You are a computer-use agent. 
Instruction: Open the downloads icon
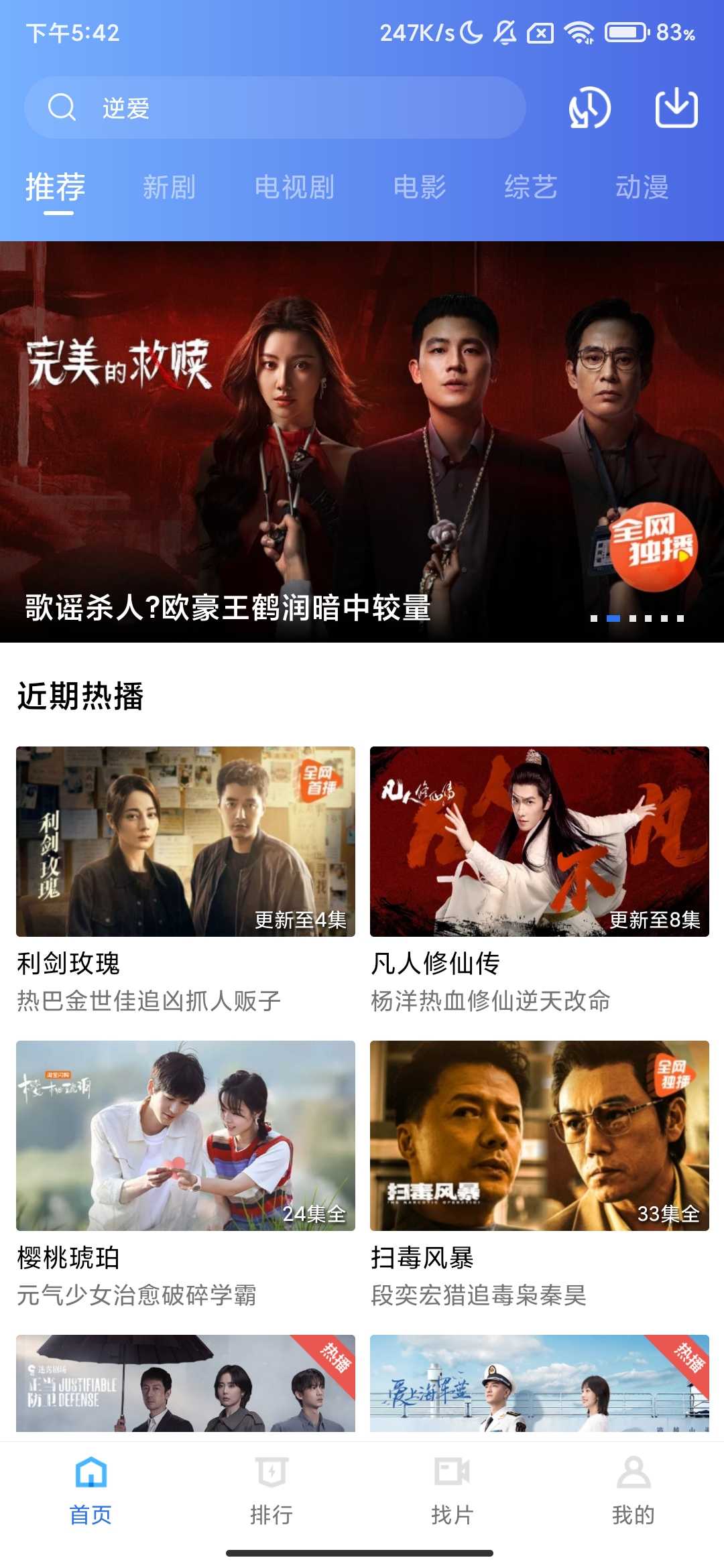coord(676,108)
